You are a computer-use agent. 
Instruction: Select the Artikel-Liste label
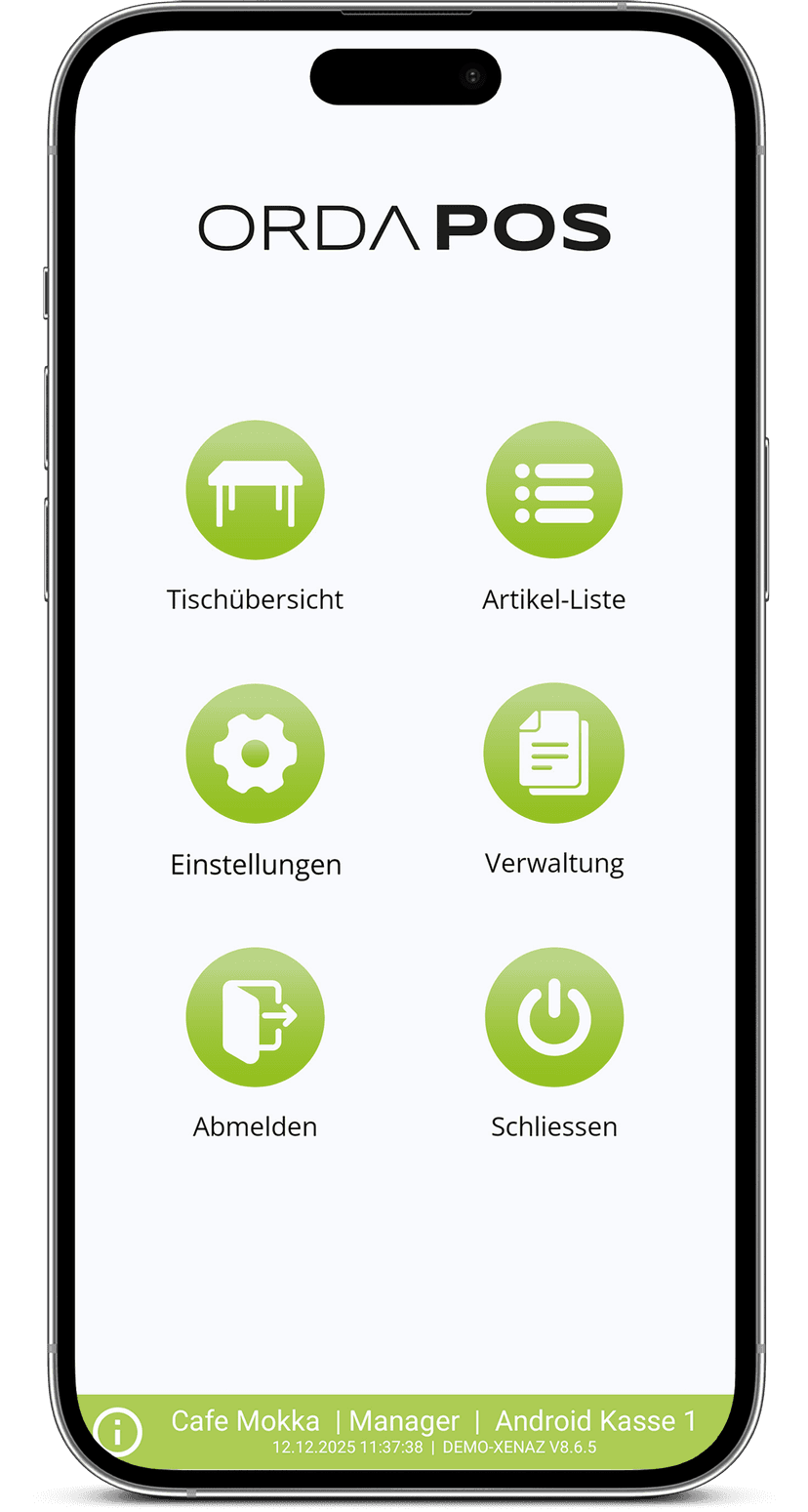(x=553, y=599)
